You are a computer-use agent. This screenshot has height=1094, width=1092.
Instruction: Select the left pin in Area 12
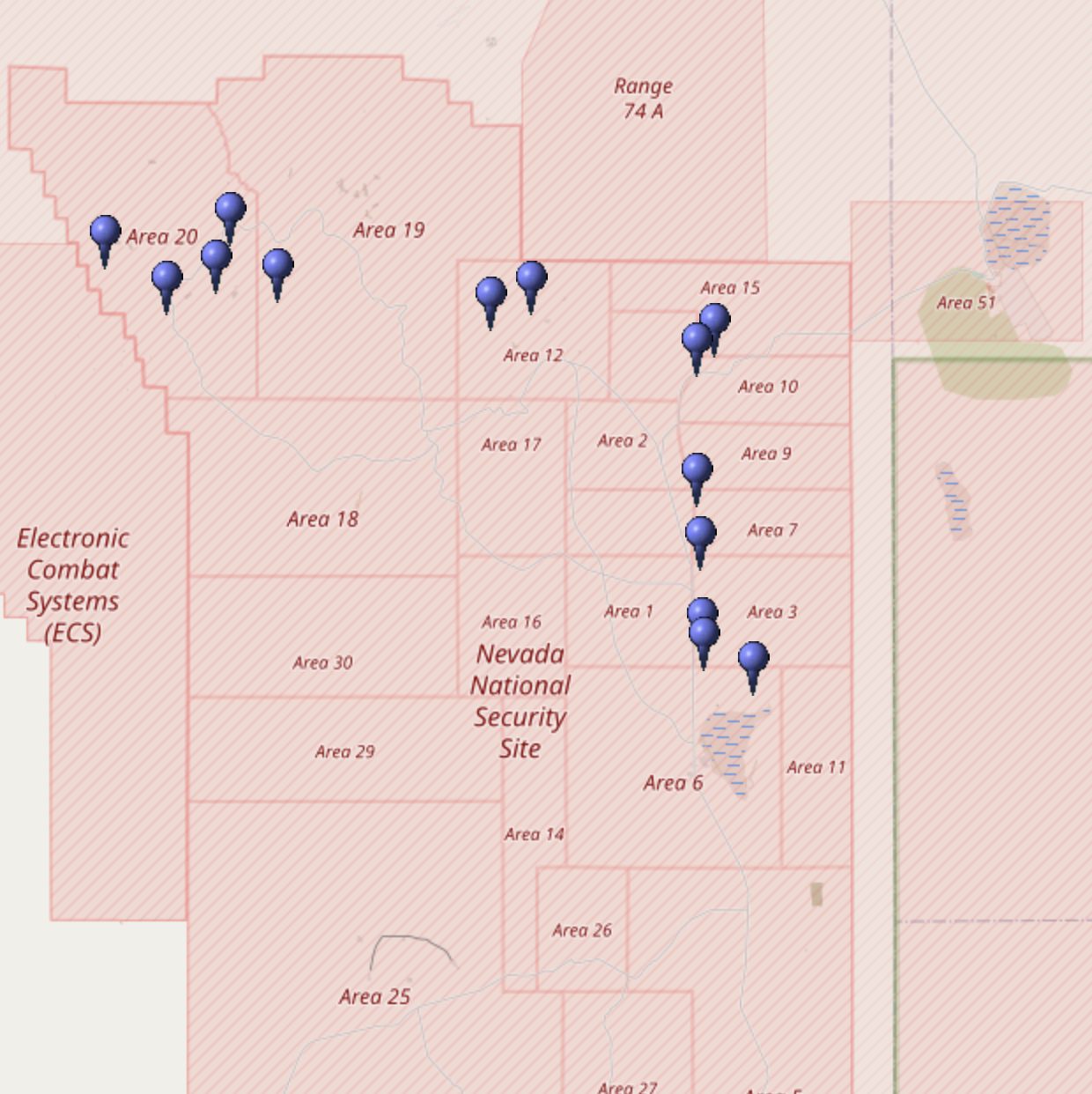pos(491,293)
